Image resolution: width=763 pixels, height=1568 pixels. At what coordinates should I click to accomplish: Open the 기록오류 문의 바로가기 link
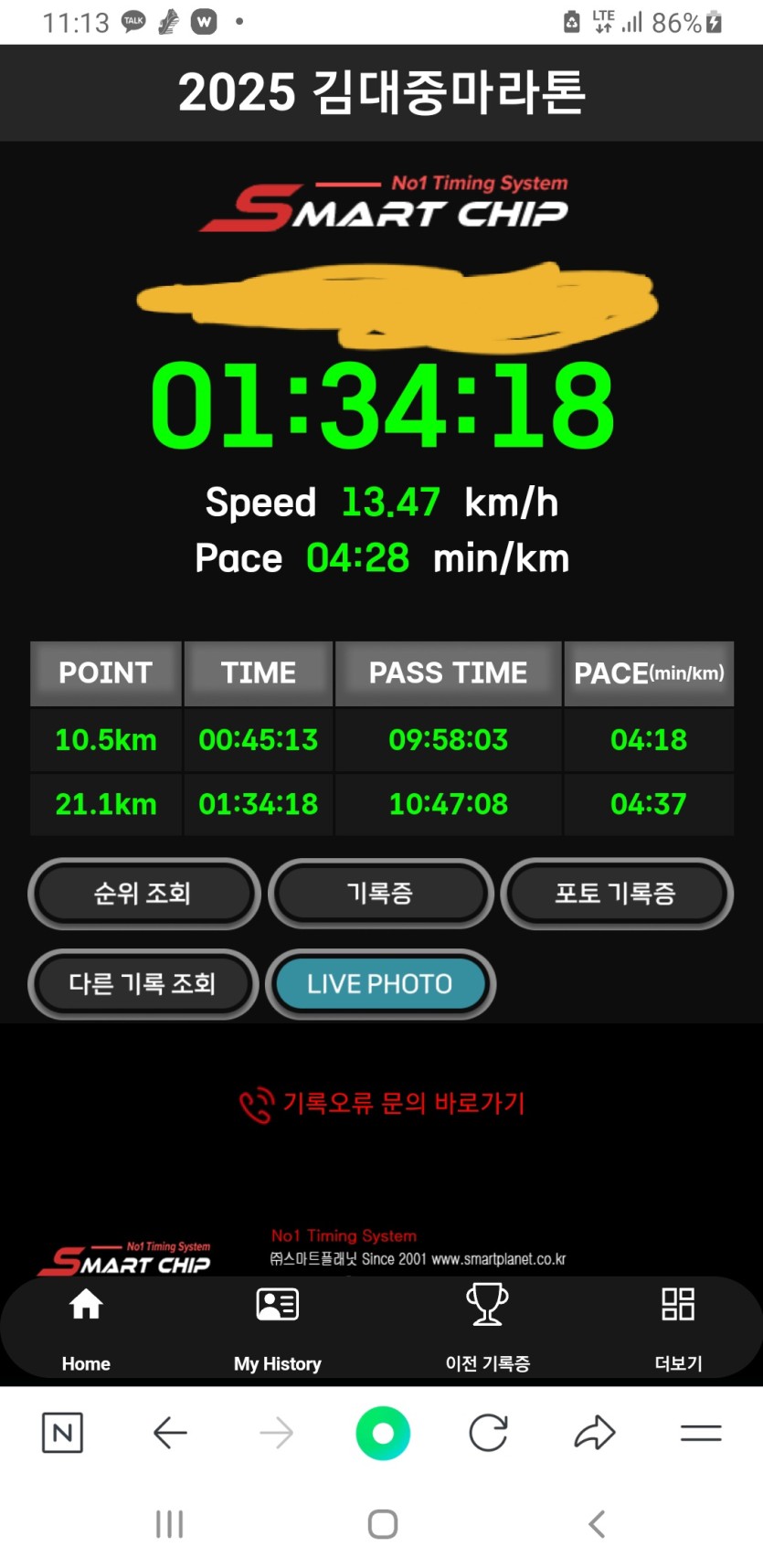point(384,1104)
